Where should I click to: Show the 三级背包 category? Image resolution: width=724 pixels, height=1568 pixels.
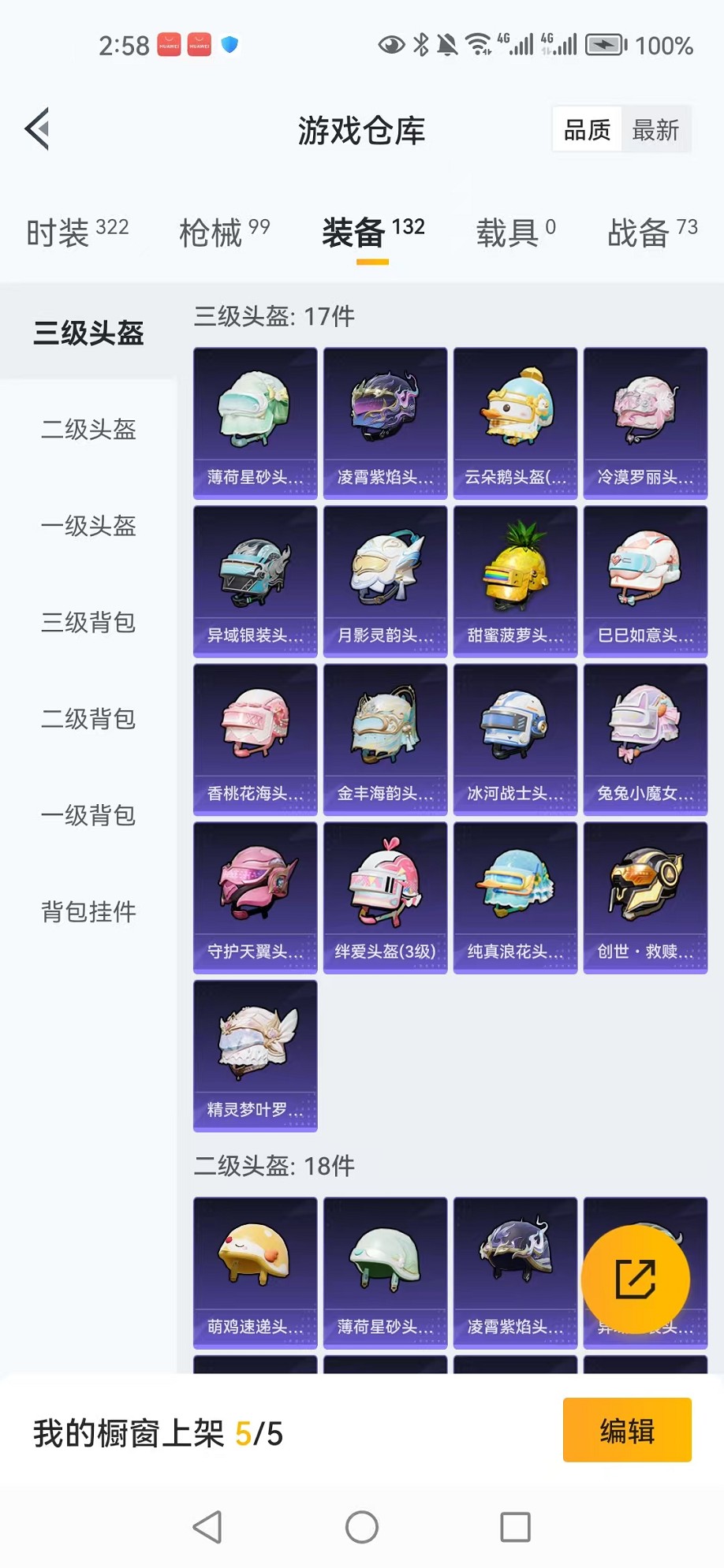tap(88, 622)
